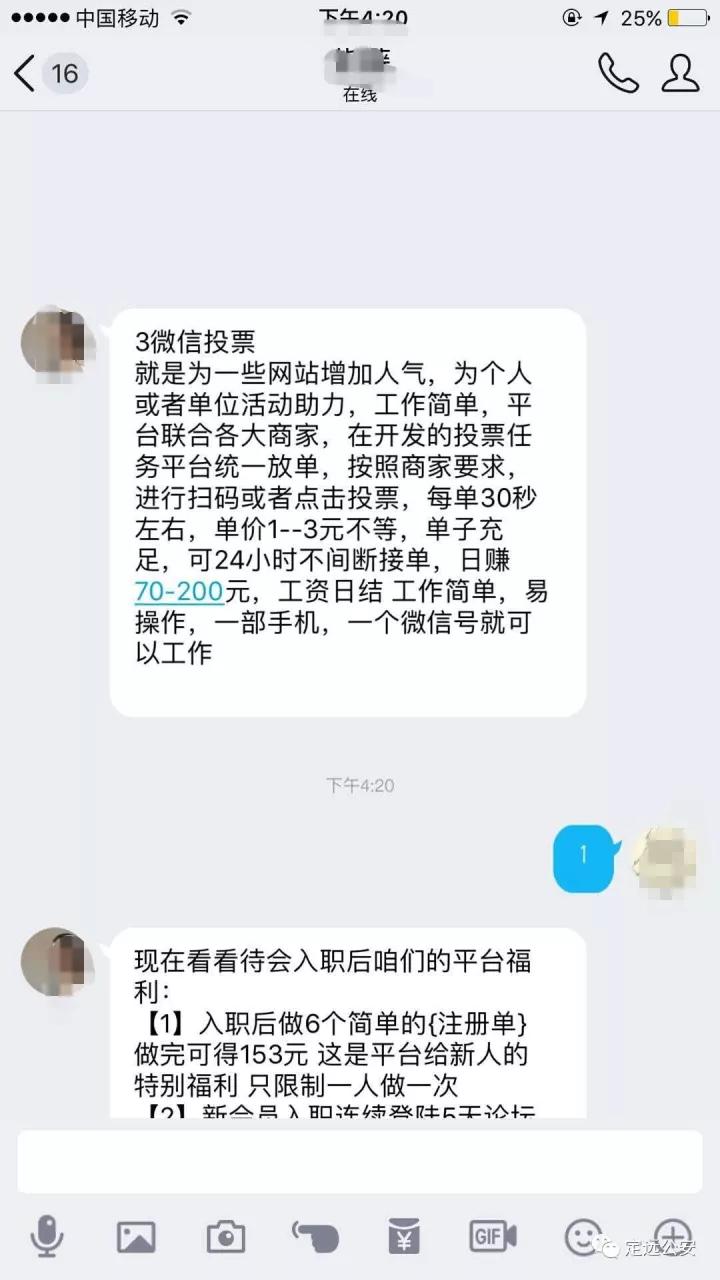Viewport: 720px width, 1280px height.
Task: Select the blue bubble containing 1
Action: pyautogui.click(x=583, y=859)
